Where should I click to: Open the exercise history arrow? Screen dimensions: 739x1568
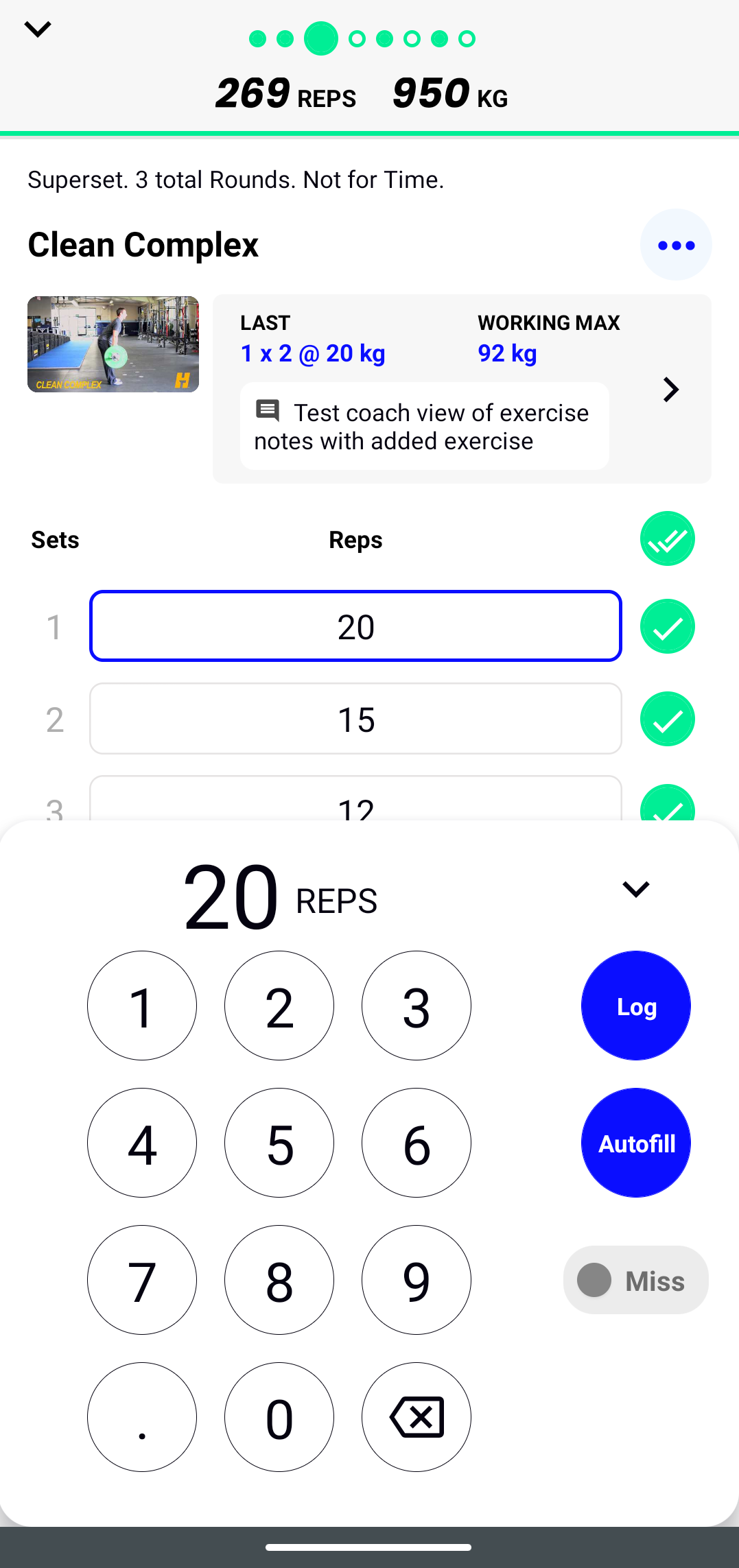670,390
